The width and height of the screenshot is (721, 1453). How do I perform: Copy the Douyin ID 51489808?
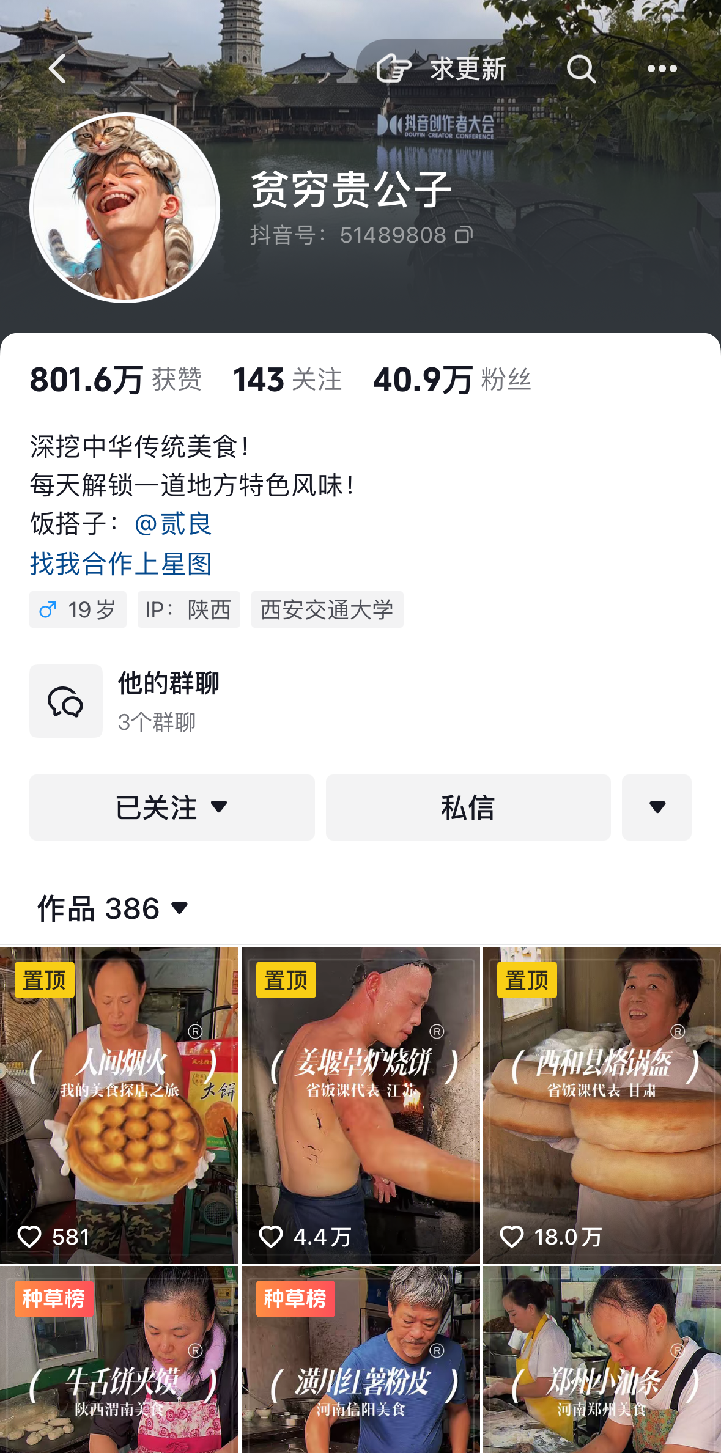point(464,235)
